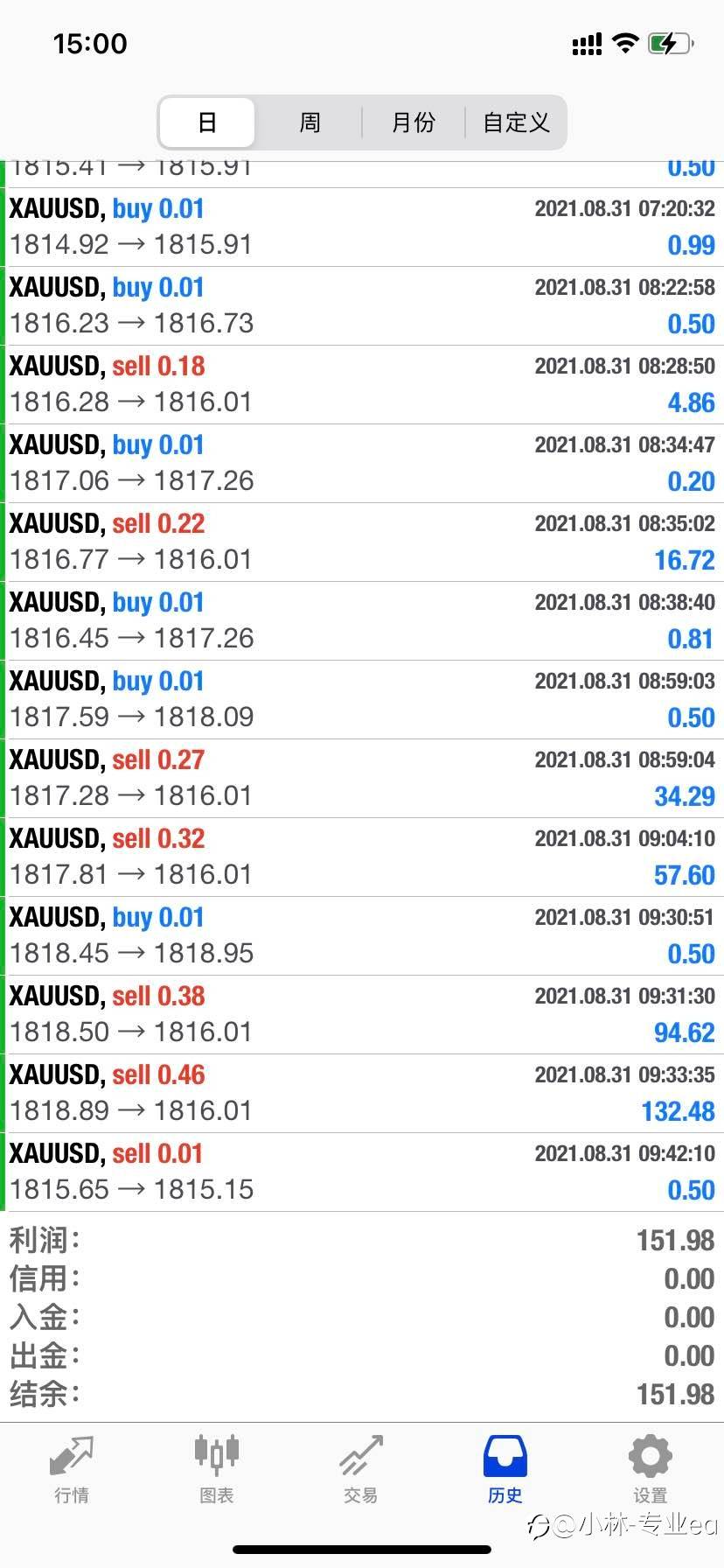
Task: Open the 设置 tab
Action: point(651,1470)
